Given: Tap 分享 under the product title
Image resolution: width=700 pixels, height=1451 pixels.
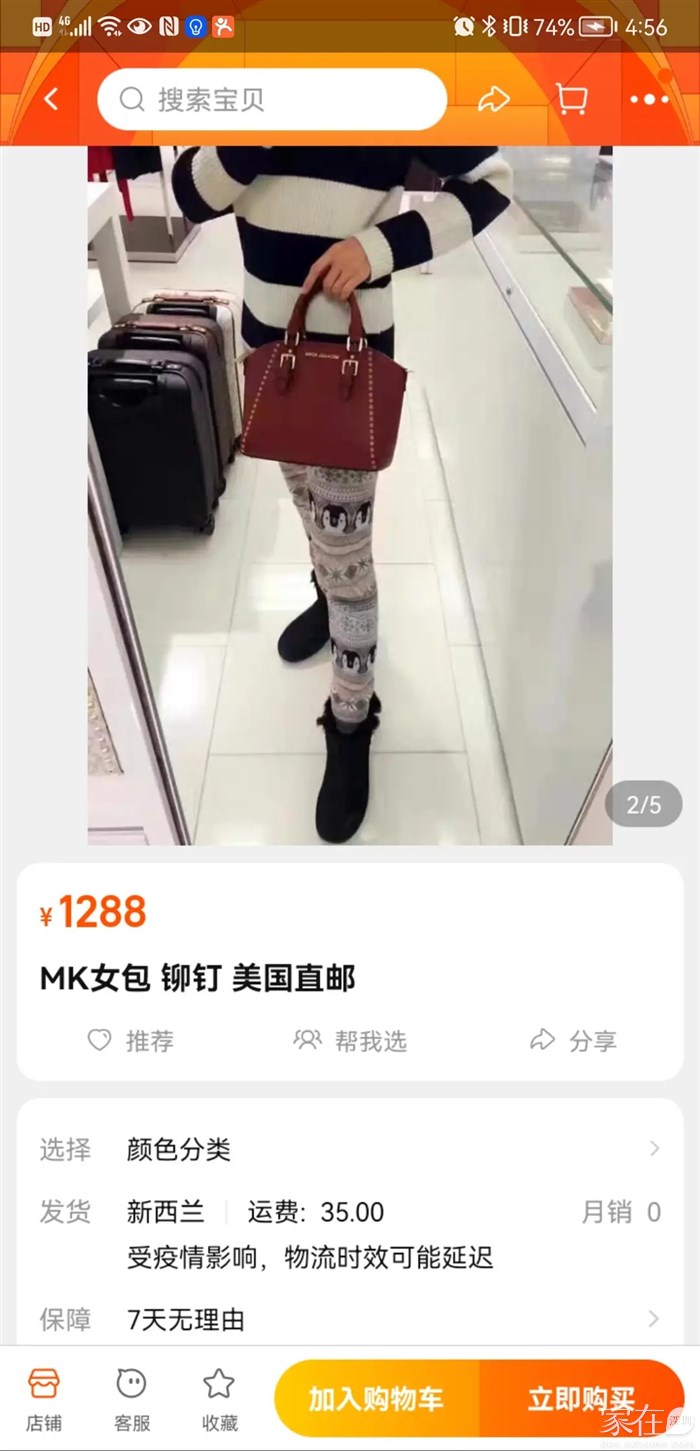Looking at the screenshot, I should [x=573, y=1041].
